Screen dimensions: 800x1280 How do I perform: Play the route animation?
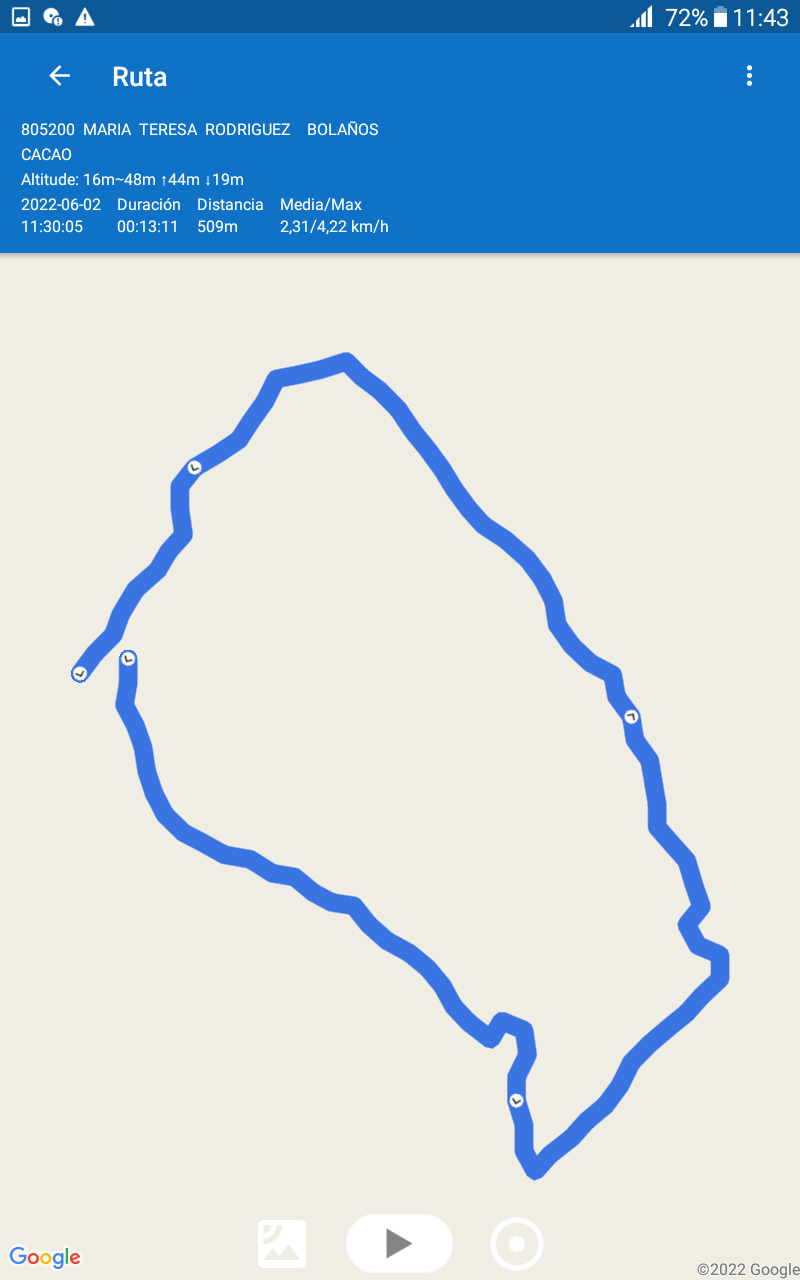[399, 1243]
